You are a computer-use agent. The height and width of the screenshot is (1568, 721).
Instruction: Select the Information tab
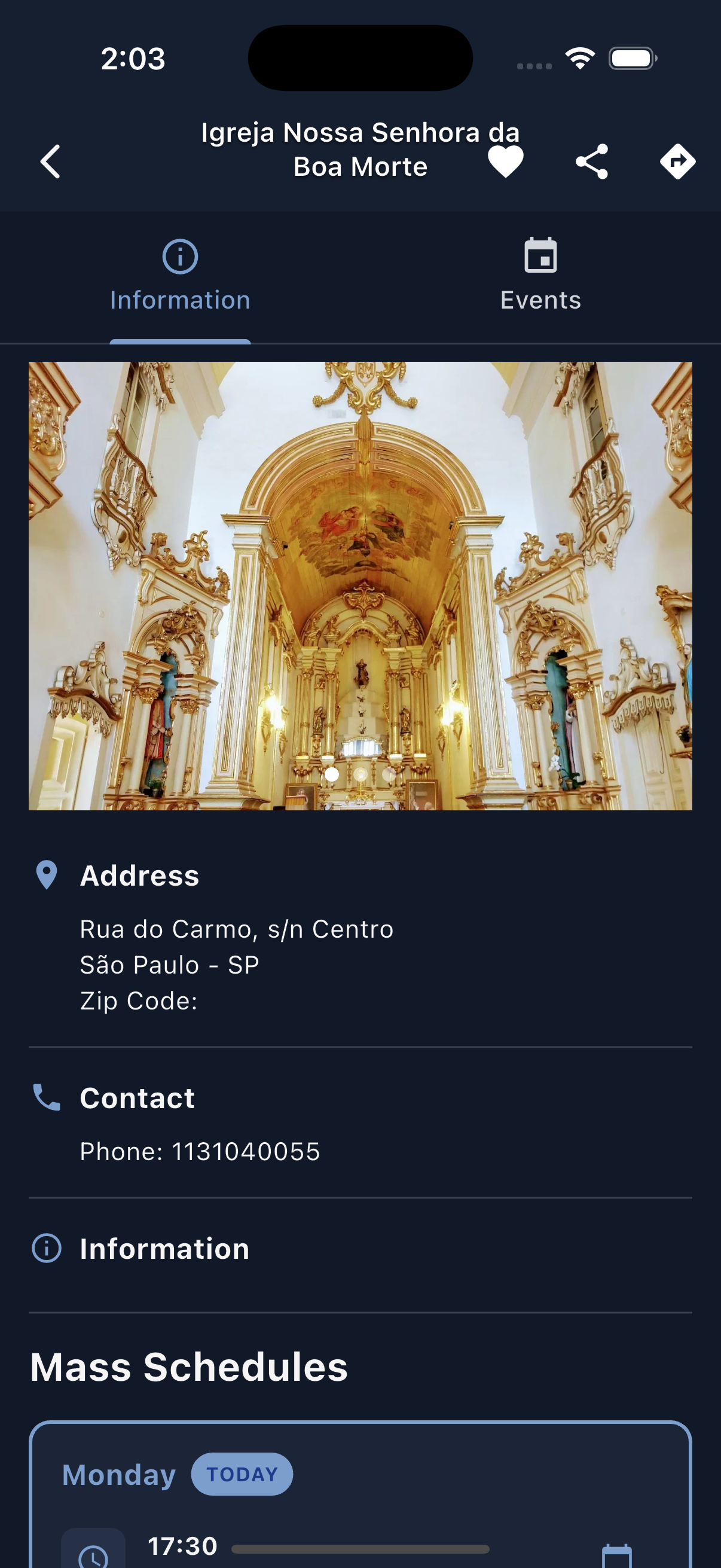(180, 273)
